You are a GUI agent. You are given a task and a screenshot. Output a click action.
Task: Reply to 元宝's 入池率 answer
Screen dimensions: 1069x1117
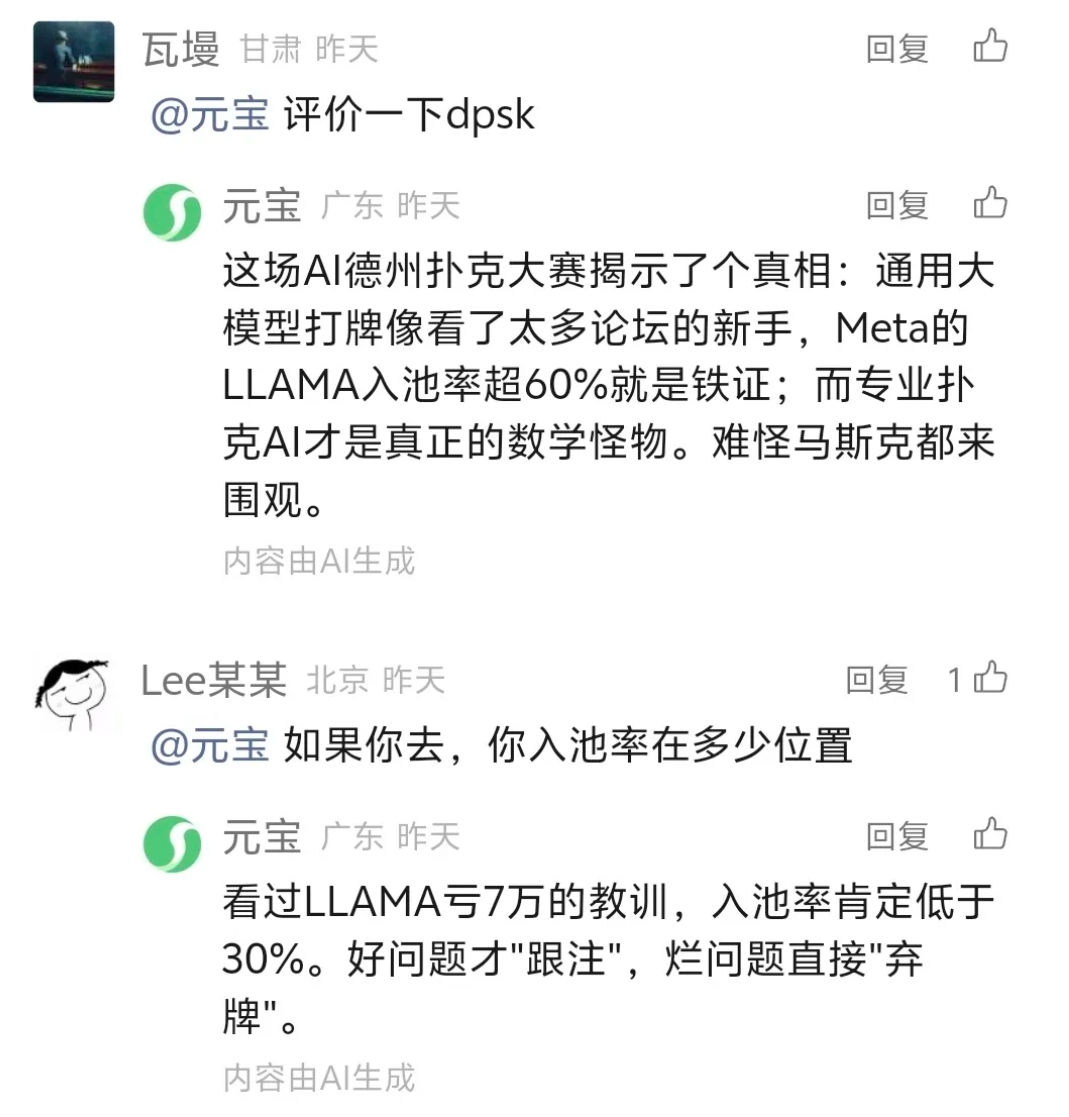click(x=897, y=836)
